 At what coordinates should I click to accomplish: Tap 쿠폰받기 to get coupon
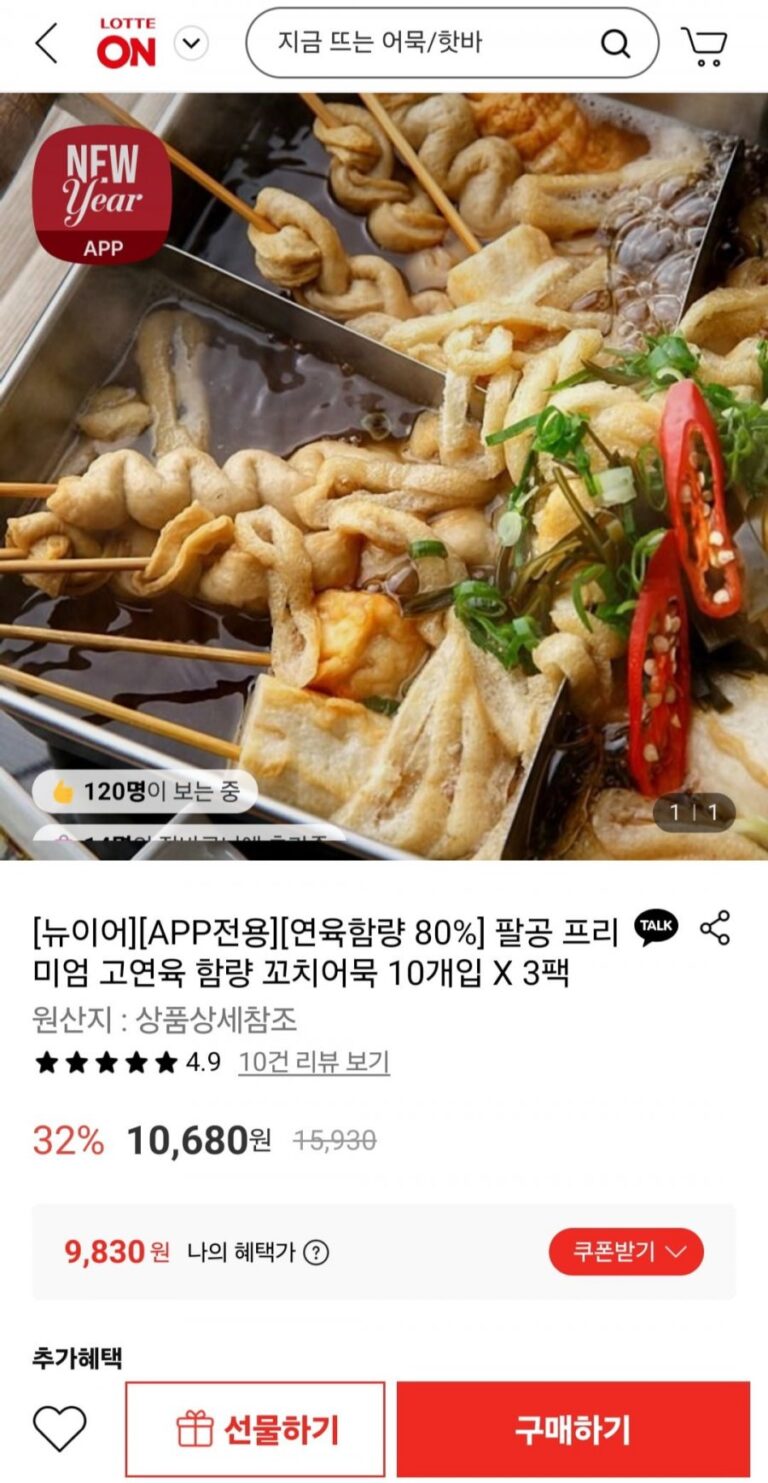pyautogui.click(x=626, y=1251)
